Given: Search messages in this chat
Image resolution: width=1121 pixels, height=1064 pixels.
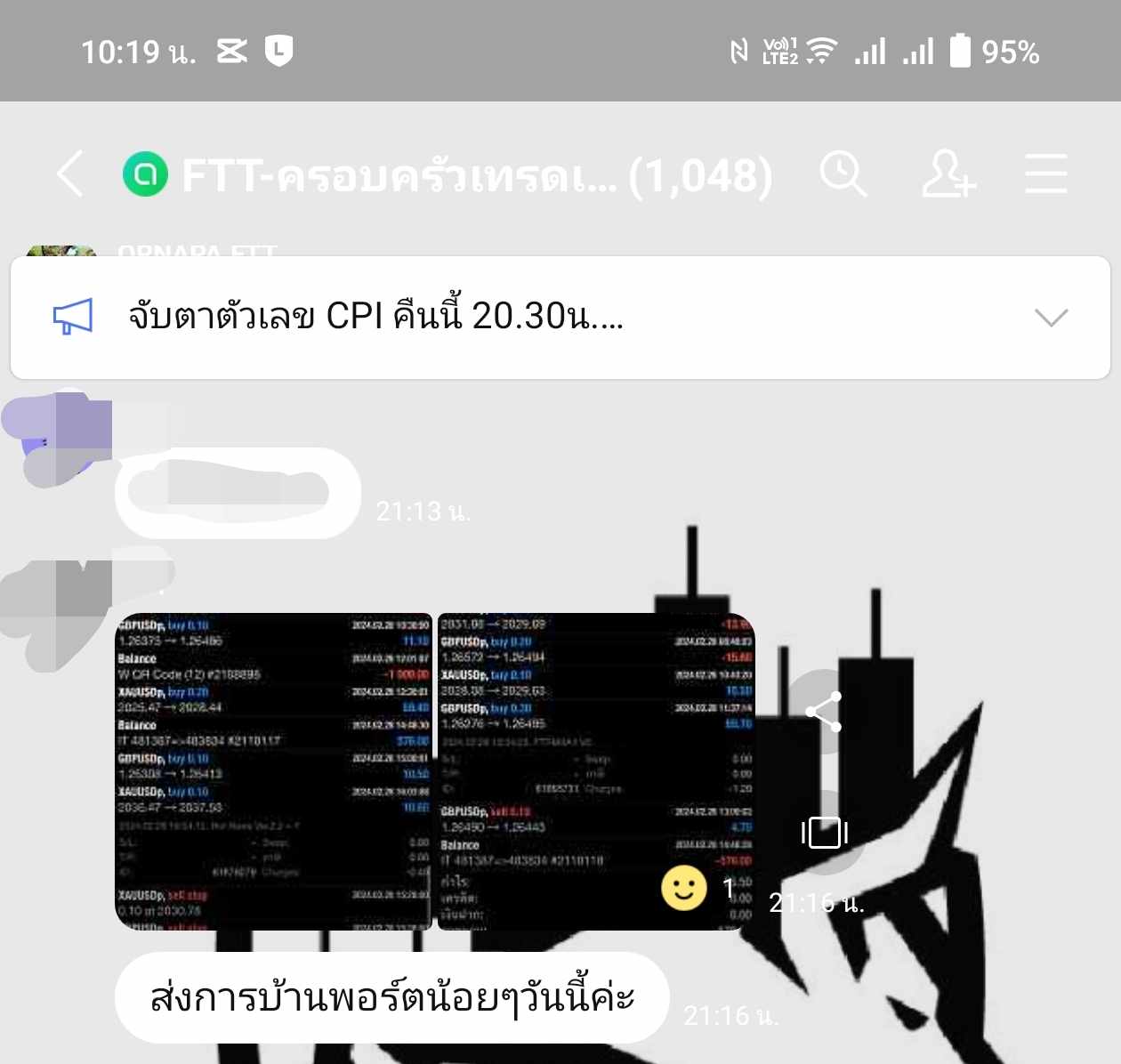Looking at the screenshot, I should [x=843, y=173].
